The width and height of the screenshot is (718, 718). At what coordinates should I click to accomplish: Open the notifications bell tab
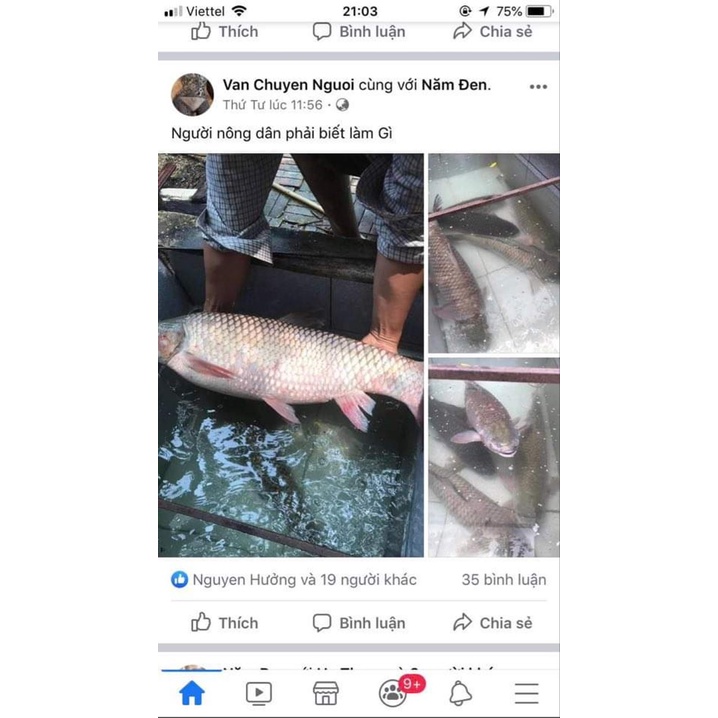click(x=460, y=693)
